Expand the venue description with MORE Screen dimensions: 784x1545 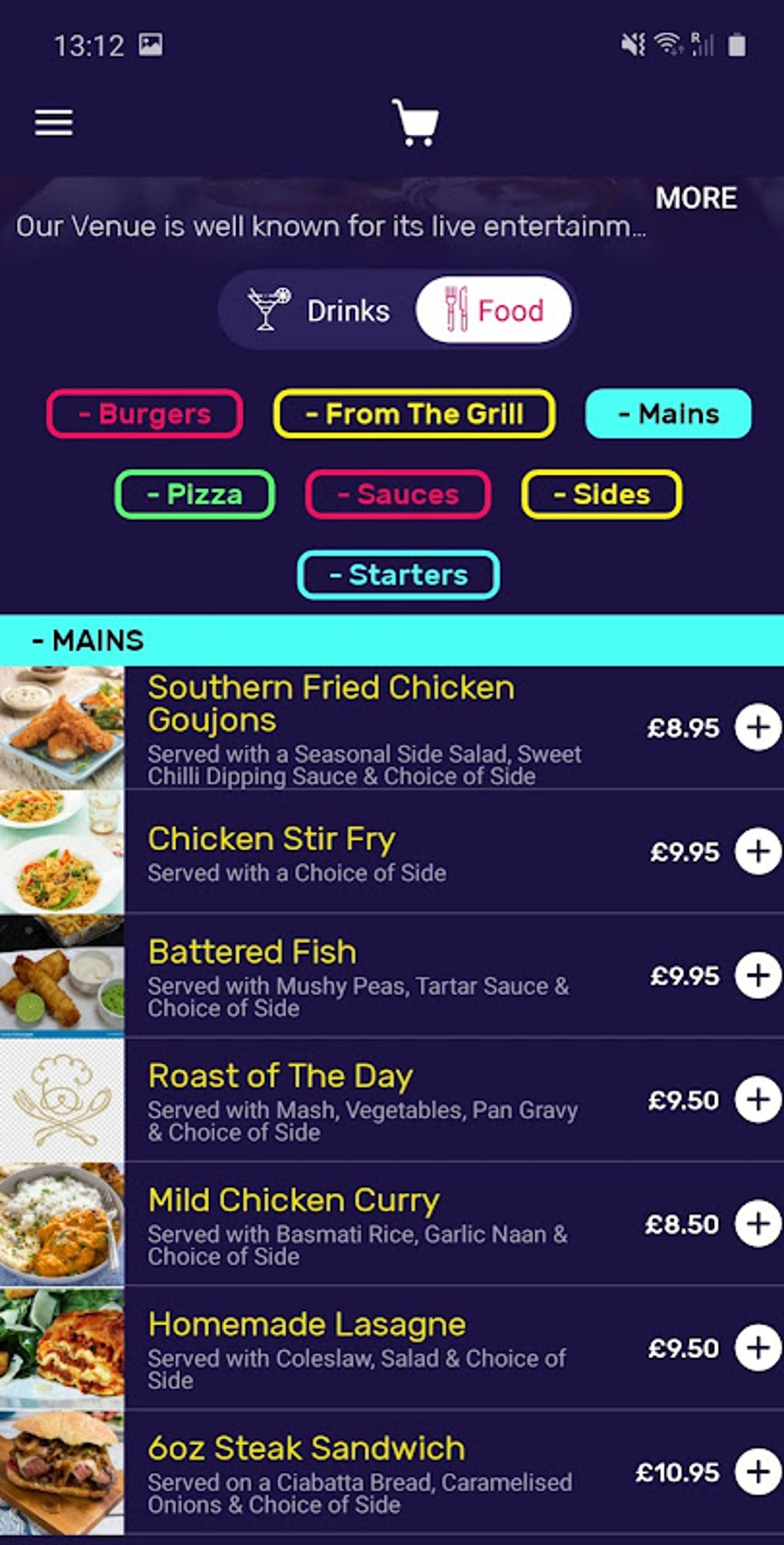696,198
